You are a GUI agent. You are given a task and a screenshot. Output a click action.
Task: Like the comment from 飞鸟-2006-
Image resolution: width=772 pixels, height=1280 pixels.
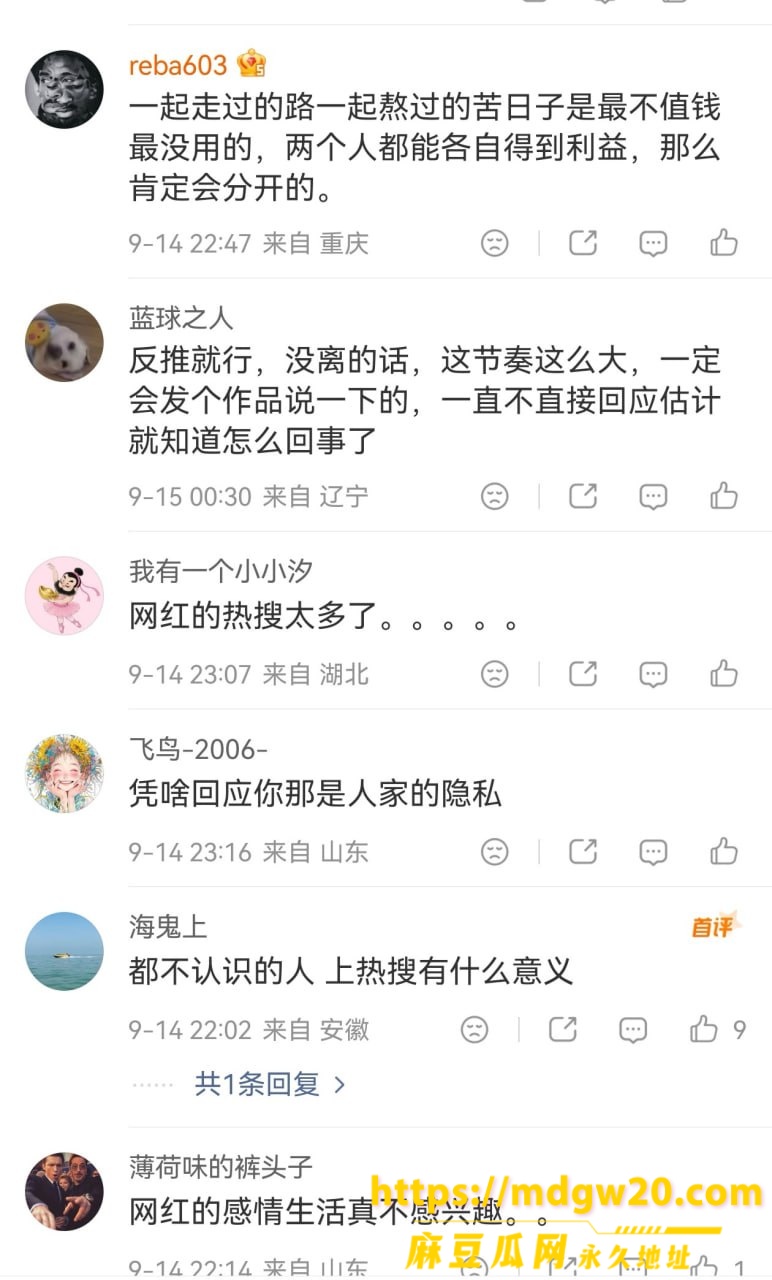pyautogui.click(x=724, y=852)
